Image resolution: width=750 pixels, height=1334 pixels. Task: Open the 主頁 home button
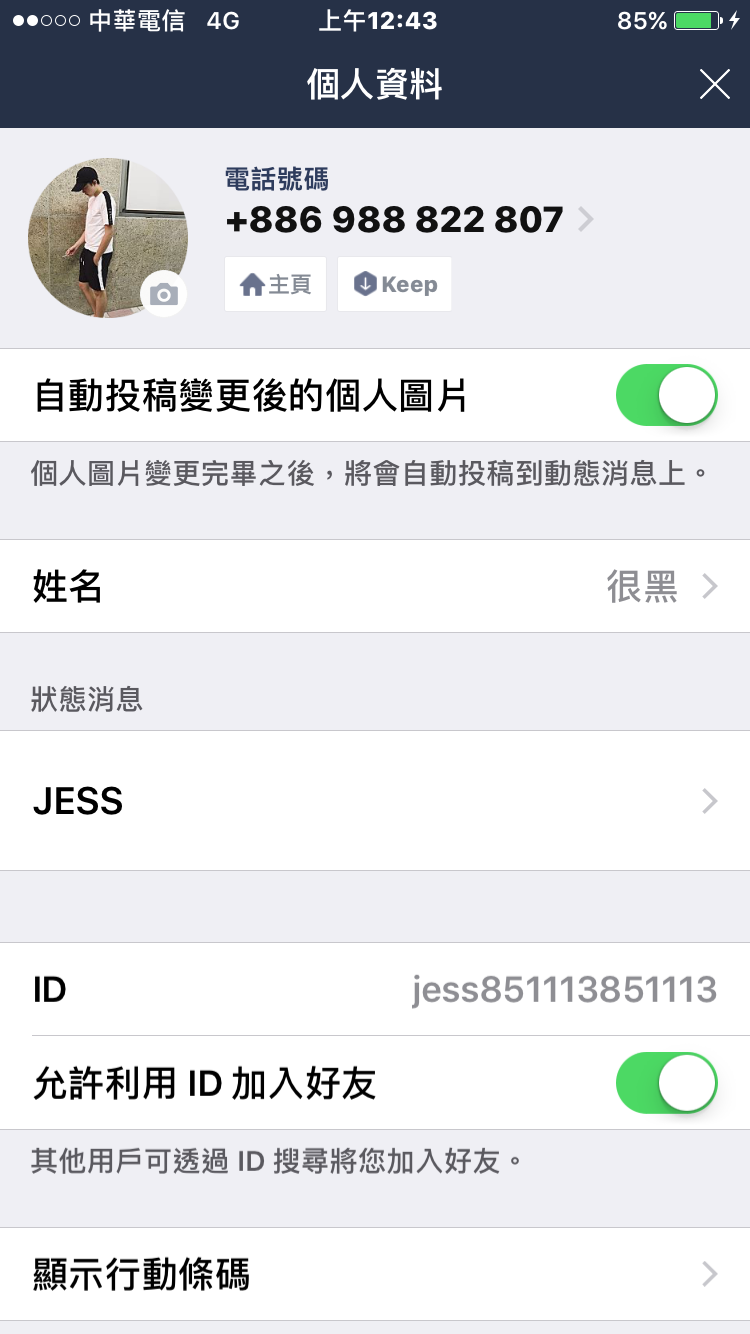tap(276, 285)
